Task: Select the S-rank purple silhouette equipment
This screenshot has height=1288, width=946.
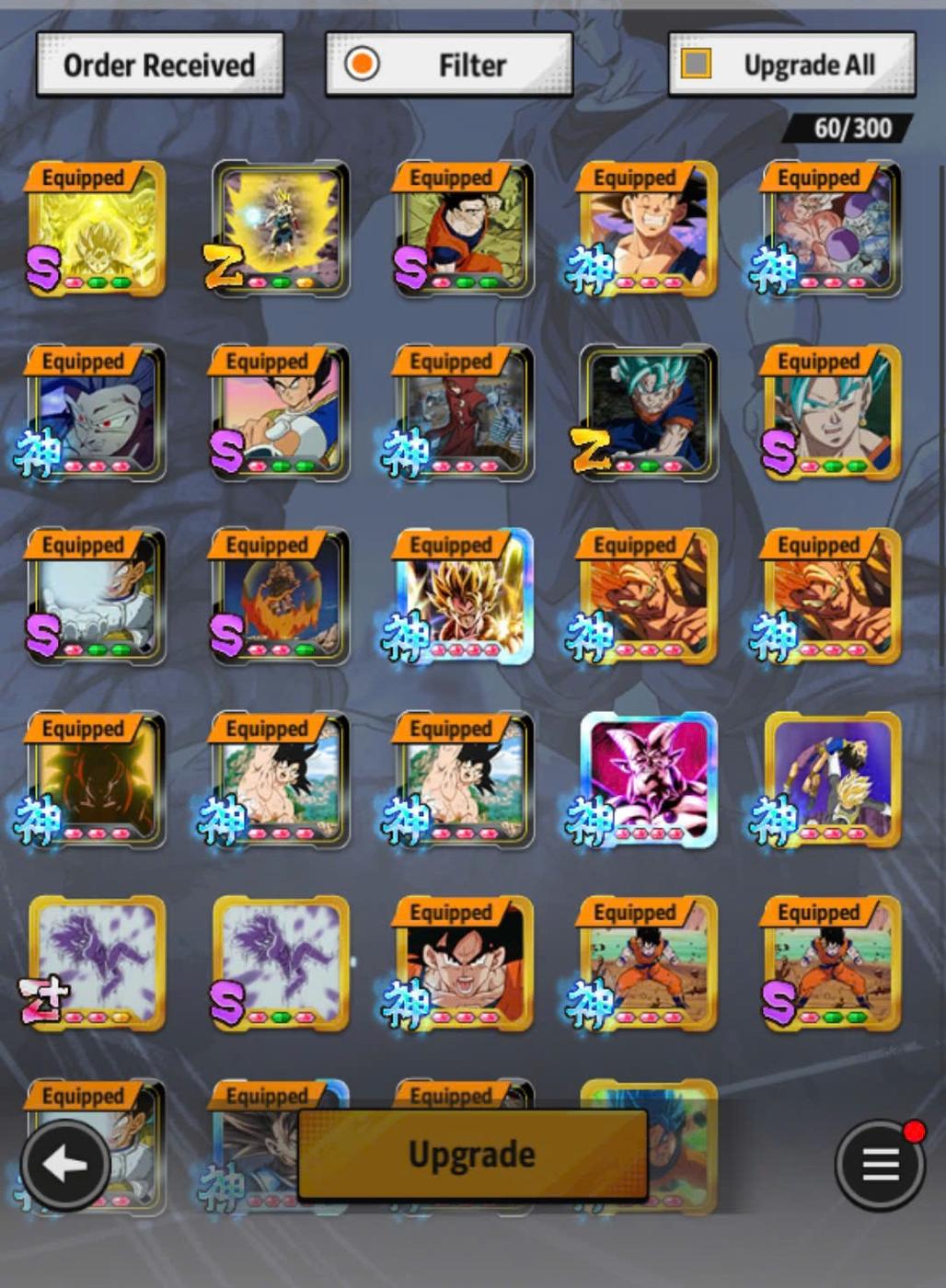Action: pos(281,963)
